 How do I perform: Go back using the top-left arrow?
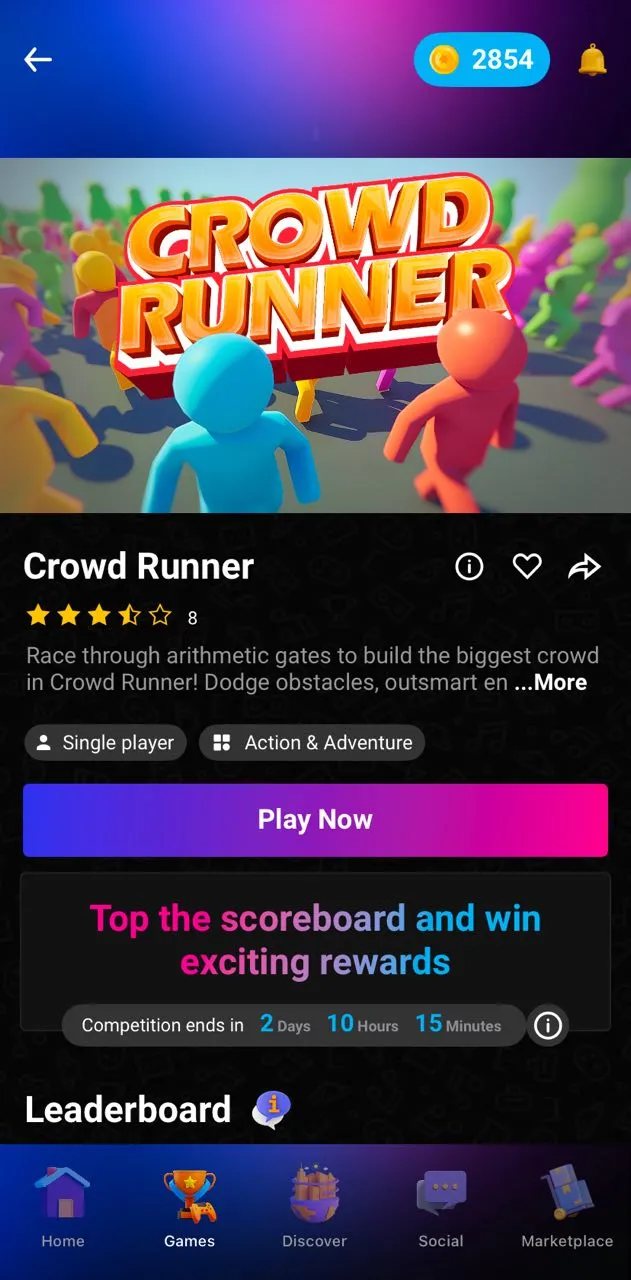coord(38,60)
